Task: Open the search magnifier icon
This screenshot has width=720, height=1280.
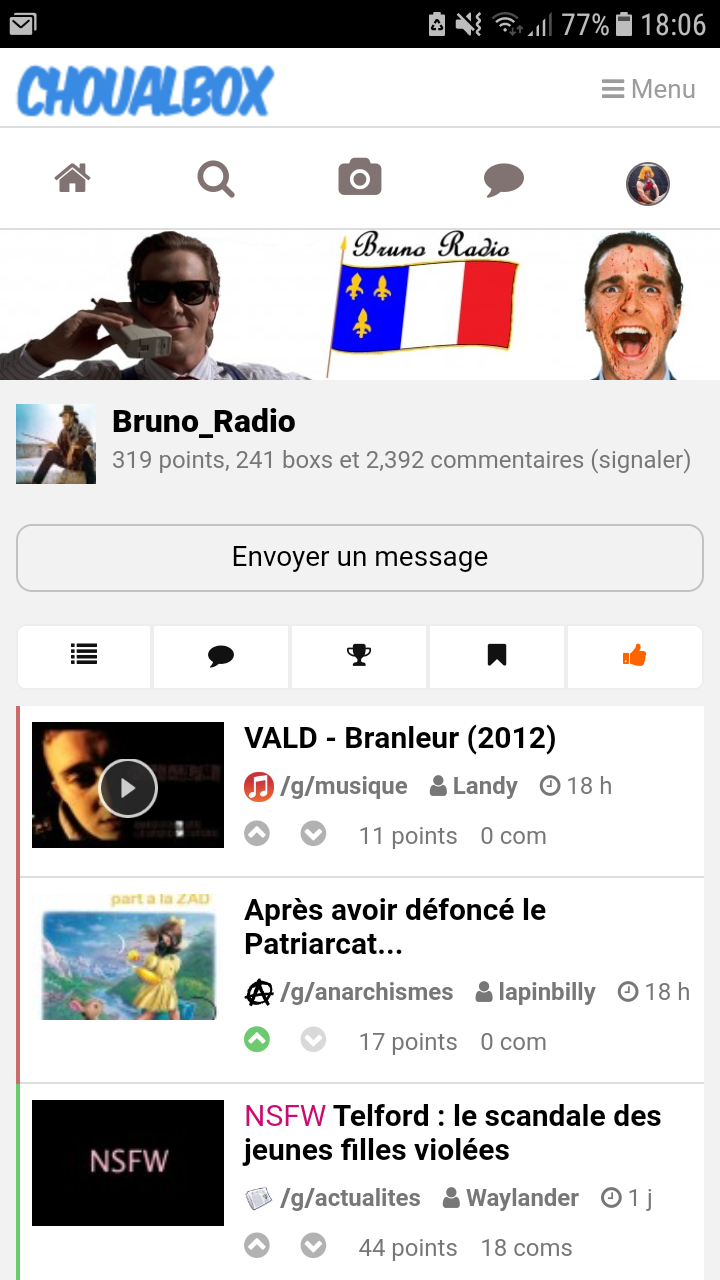Action: click(x=216, y=180)
